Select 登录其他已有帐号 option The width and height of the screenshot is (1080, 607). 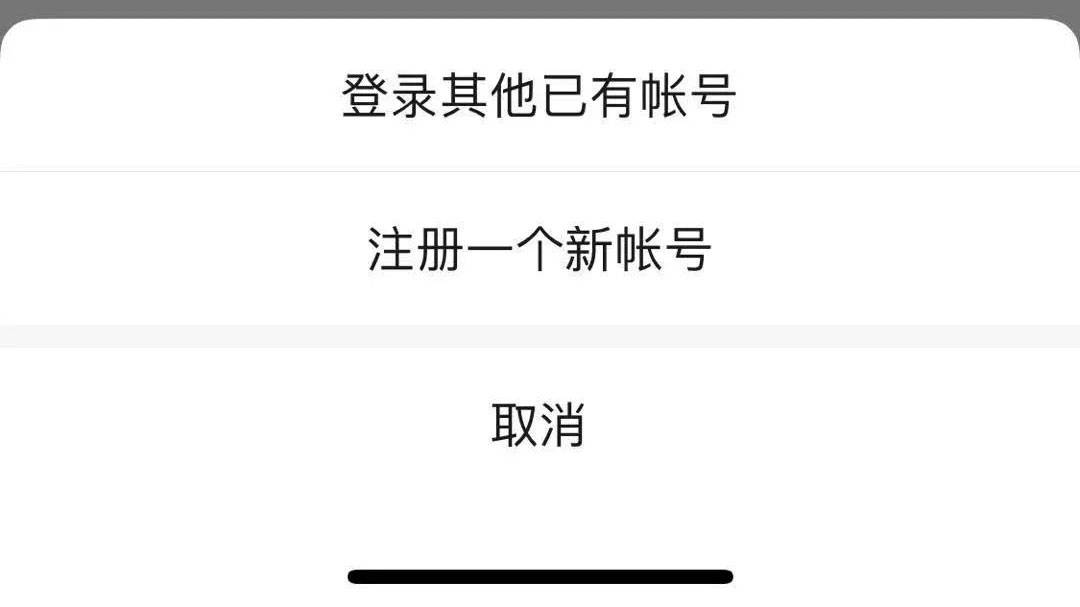point(539,97)
